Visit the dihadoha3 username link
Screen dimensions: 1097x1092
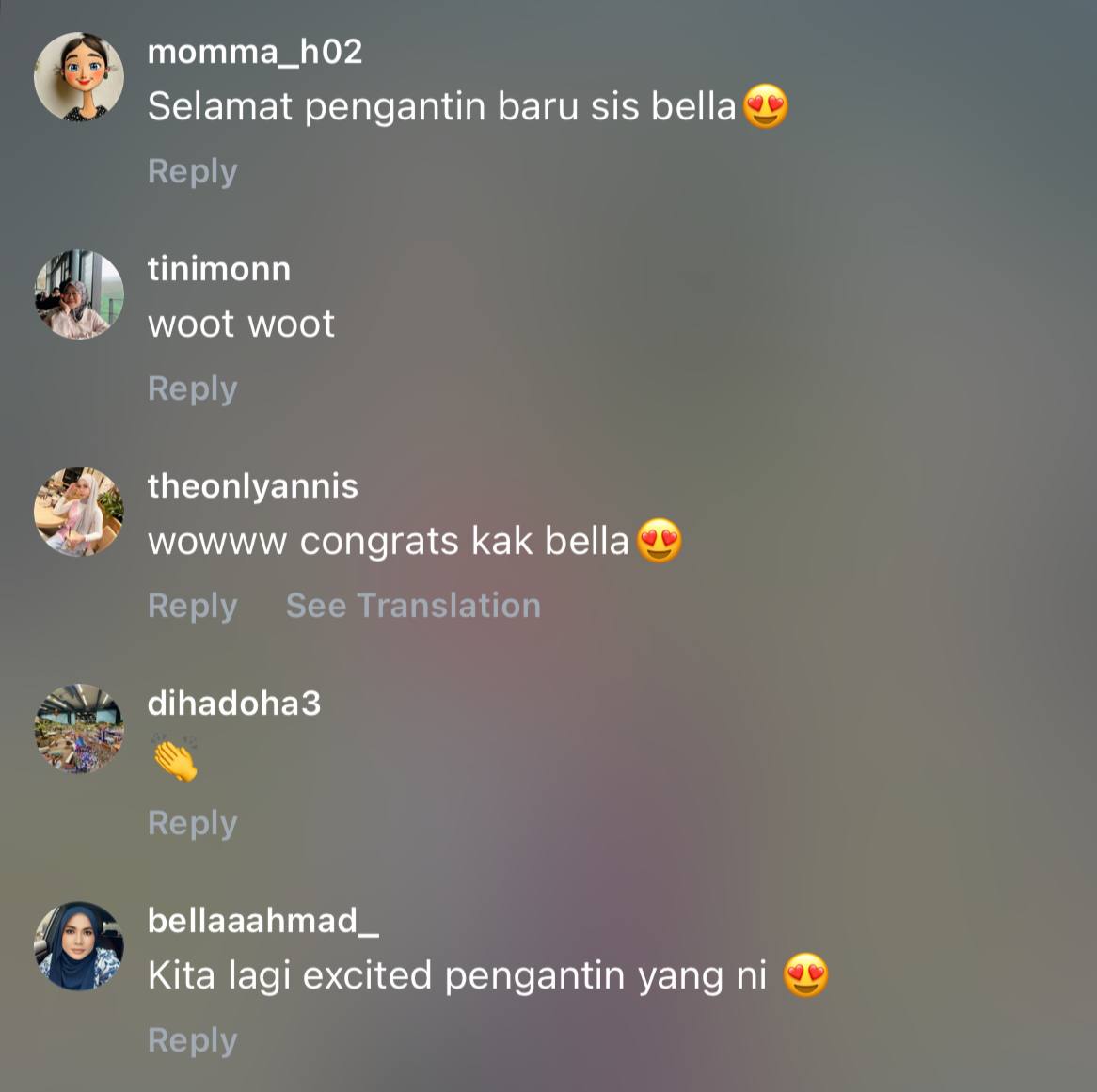click(x=233, y=704)
